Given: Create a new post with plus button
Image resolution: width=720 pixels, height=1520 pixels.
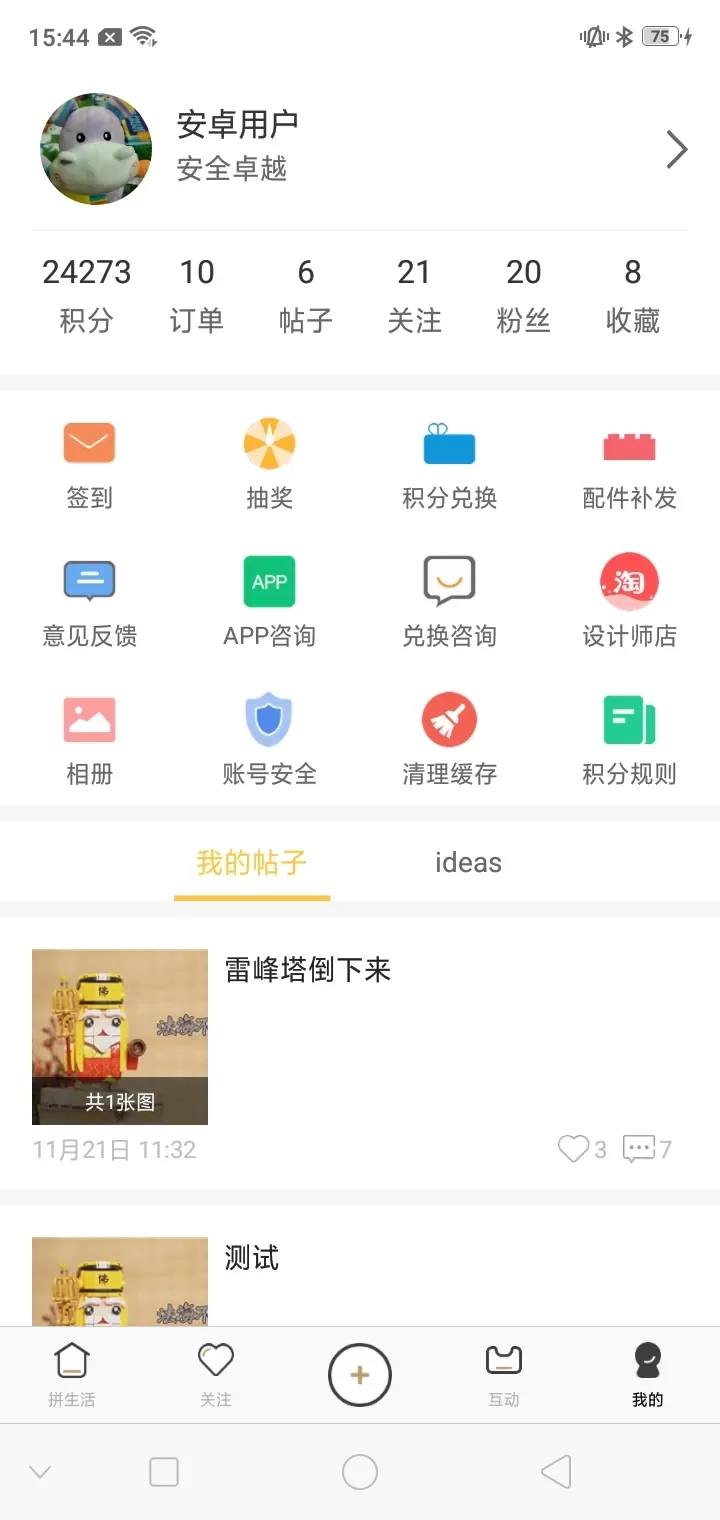Looking at the screenshot, I should 360,1375.
